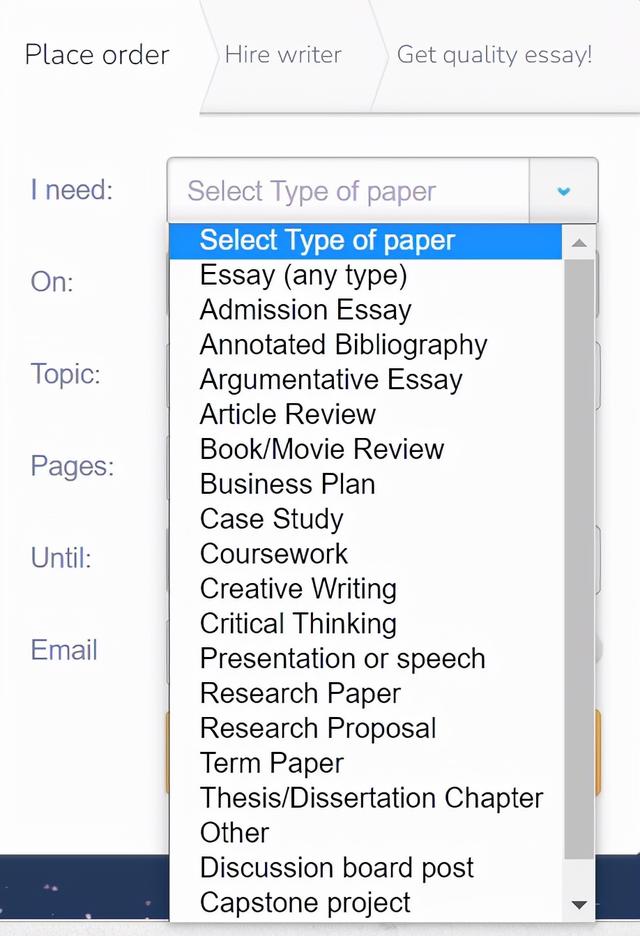Pick Business Plan from dropdown

[288, 484]
